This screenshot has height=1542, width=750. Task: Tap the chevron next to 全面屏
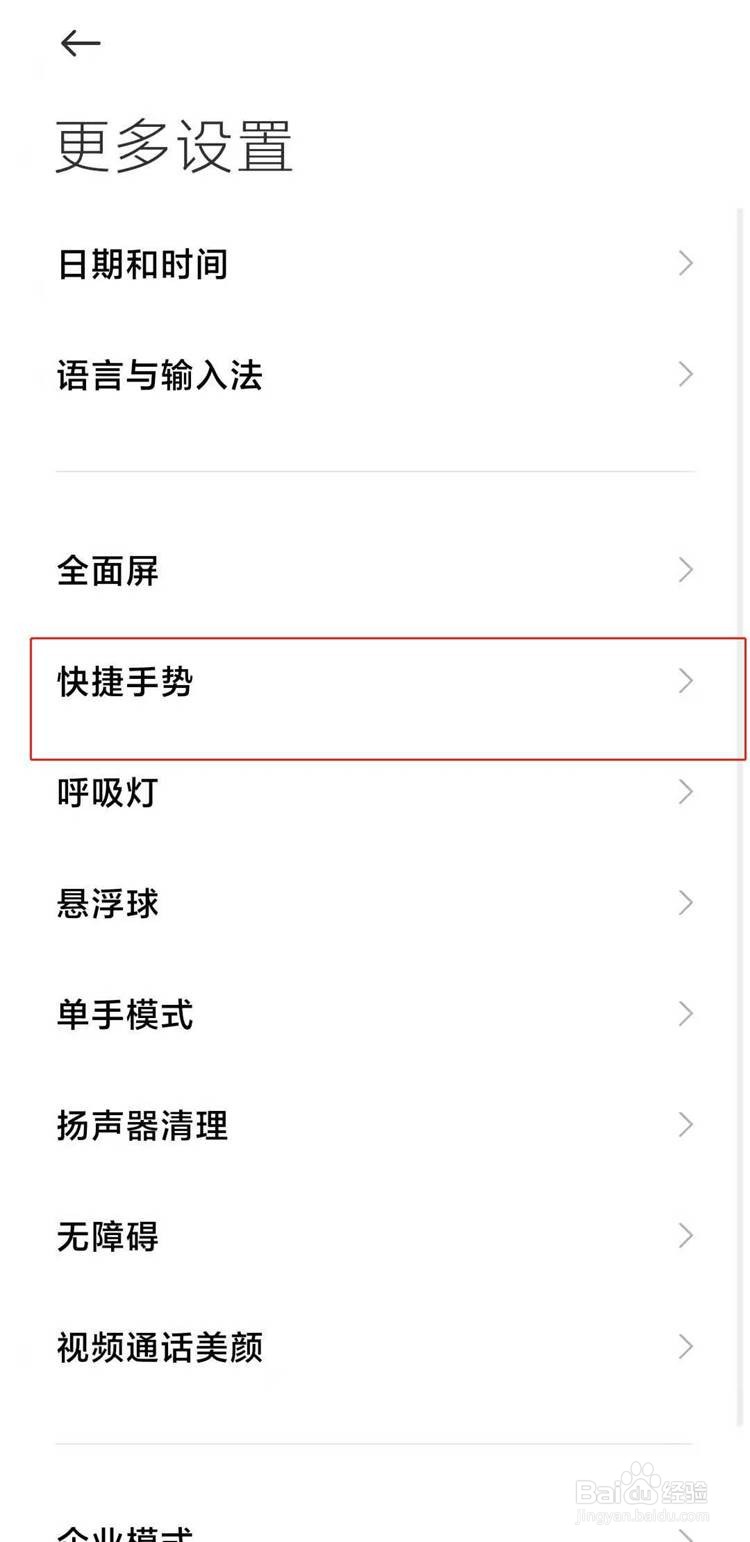[685, 570]
